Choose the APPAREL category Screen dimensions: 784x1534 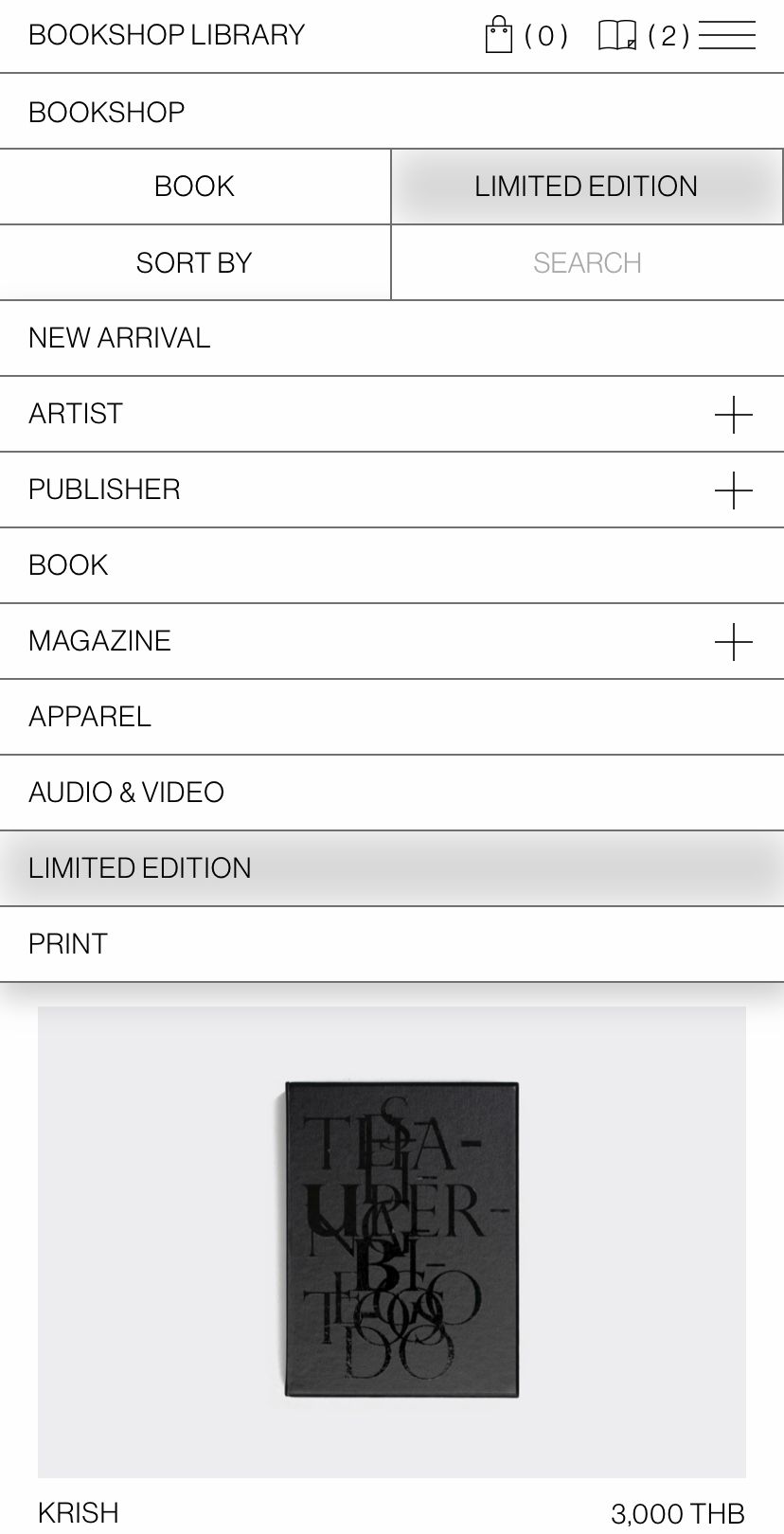point(90,717)
